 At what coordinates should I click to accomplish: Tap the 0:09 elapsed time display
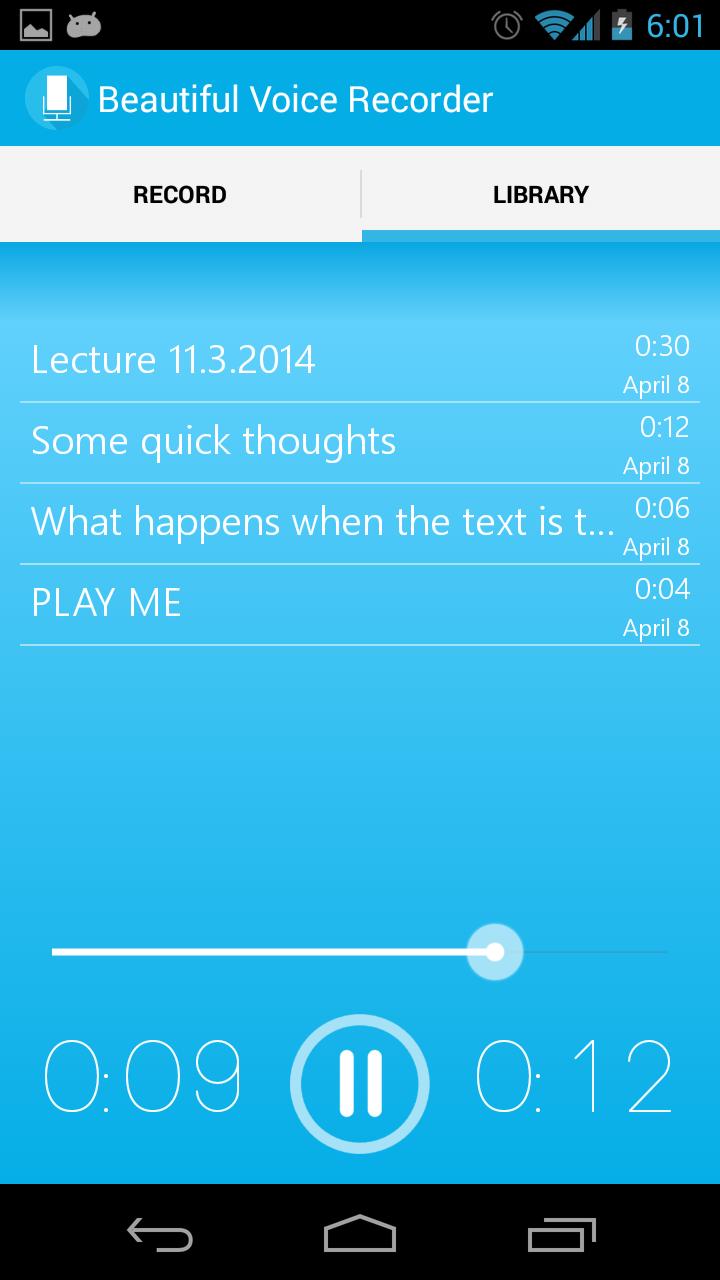click(x=143, y=1080)
